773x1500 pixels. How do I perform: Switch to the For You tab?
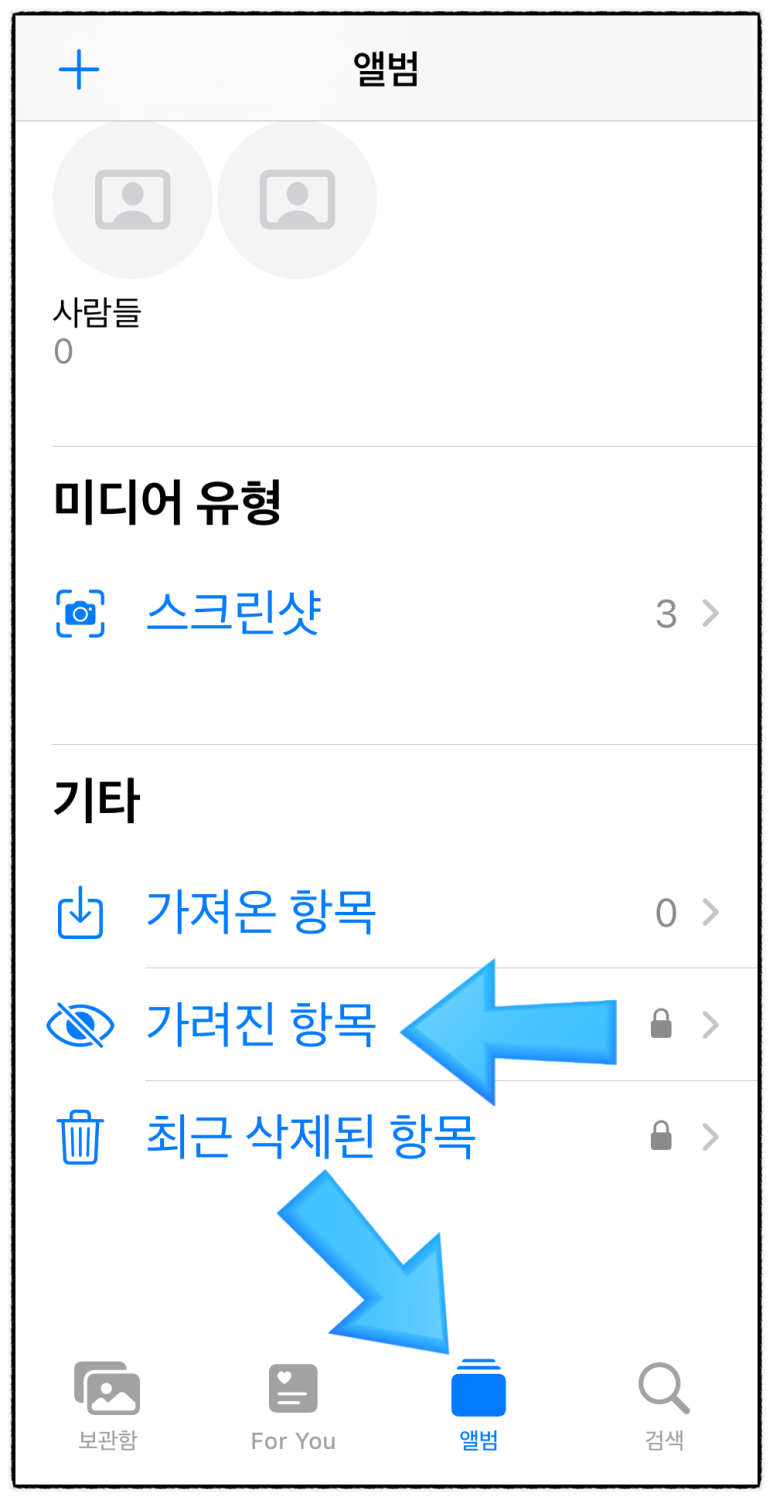[x=293, y=1405]
